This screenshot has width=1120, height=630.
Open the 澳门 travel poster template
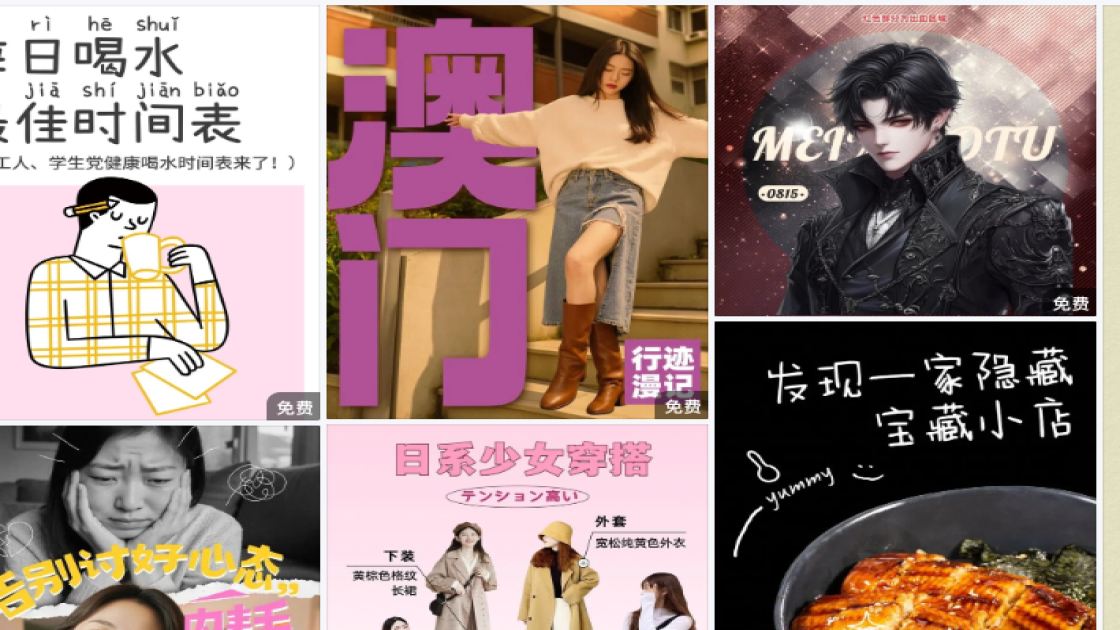coord(516,212)
